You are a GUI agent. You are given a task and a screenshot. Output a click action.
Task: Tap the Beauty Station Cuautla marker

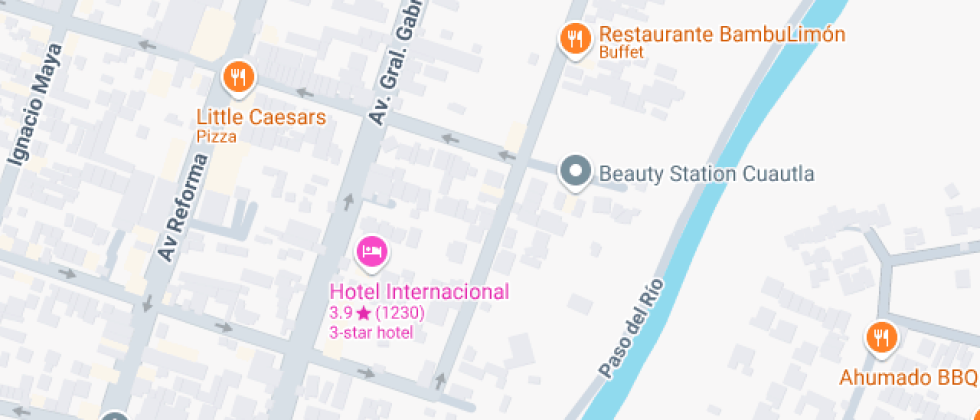click(575, 172)
